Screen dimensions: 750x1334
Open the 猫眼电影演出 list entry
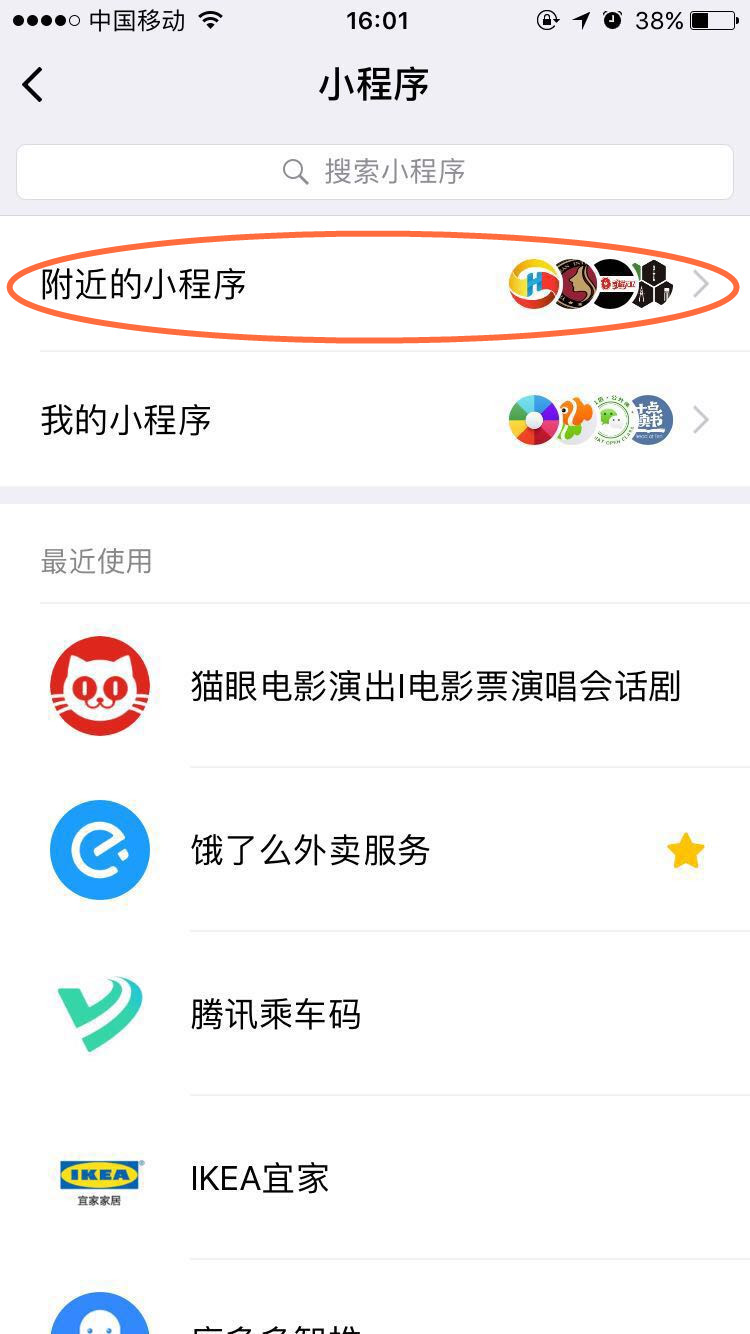point(435,685)
